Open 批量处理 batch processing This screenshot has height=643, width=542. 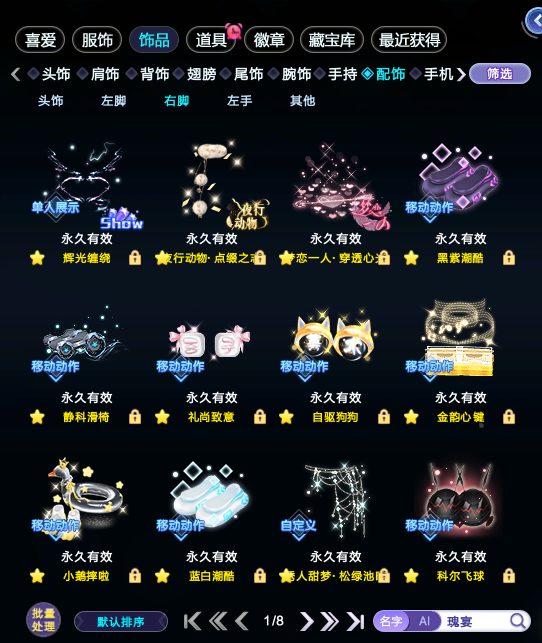(x=43, y=620)
